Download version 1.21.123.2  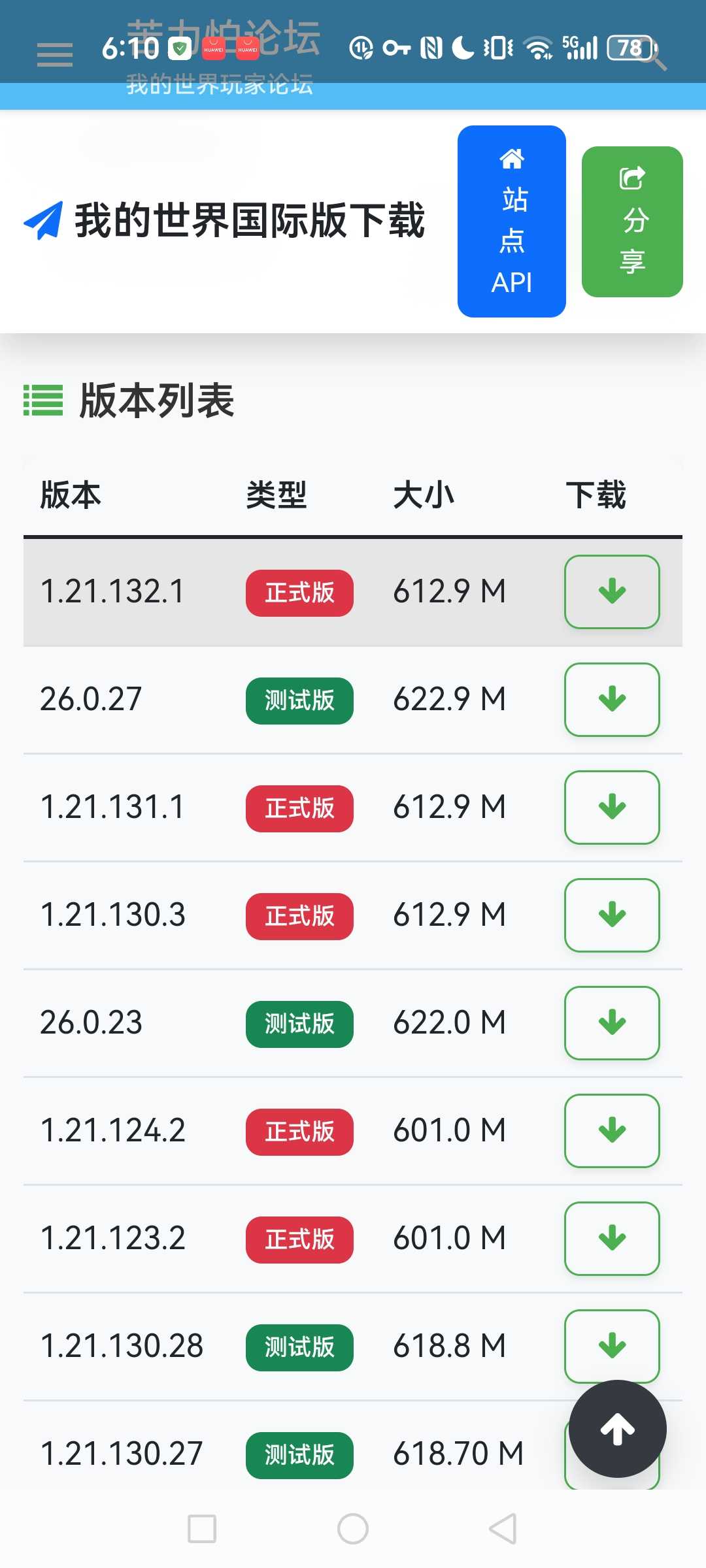pos(612,1239)
